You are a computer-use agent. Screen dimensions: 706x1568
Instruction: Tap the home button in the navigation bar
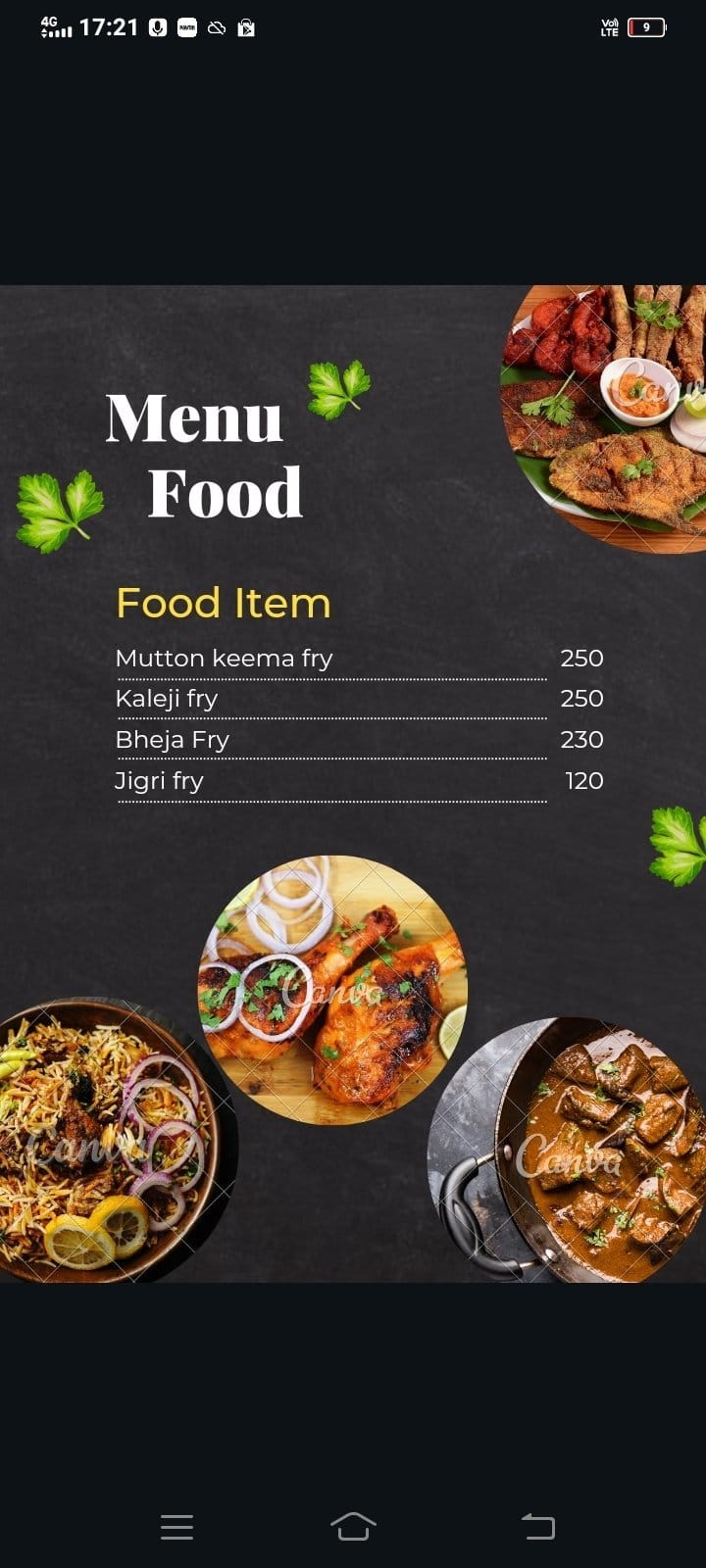pyautogui.click(x=353, y=1526)
